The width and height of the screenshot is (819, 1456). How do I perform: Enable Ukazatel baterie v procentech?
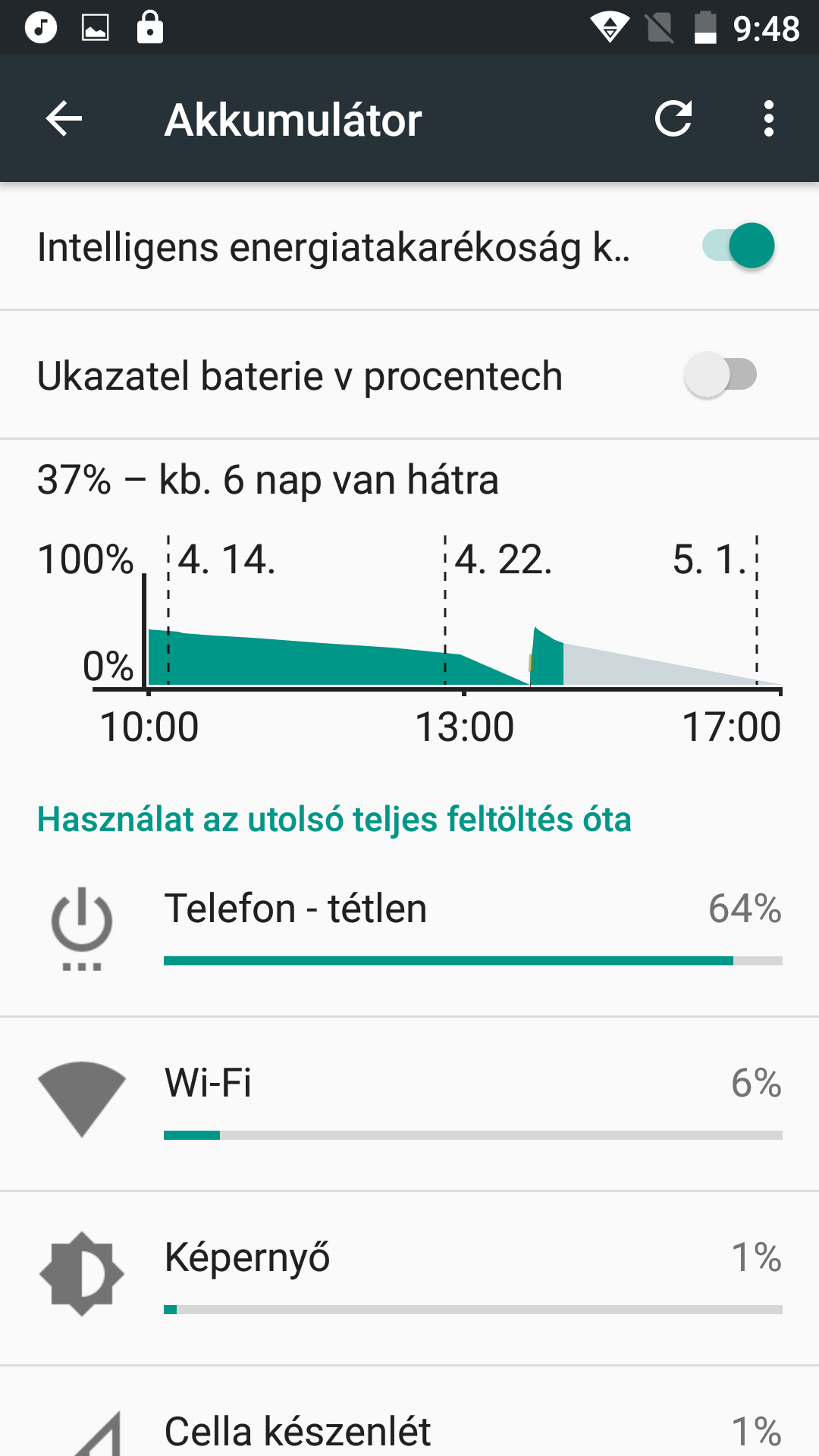pos(720,375)
